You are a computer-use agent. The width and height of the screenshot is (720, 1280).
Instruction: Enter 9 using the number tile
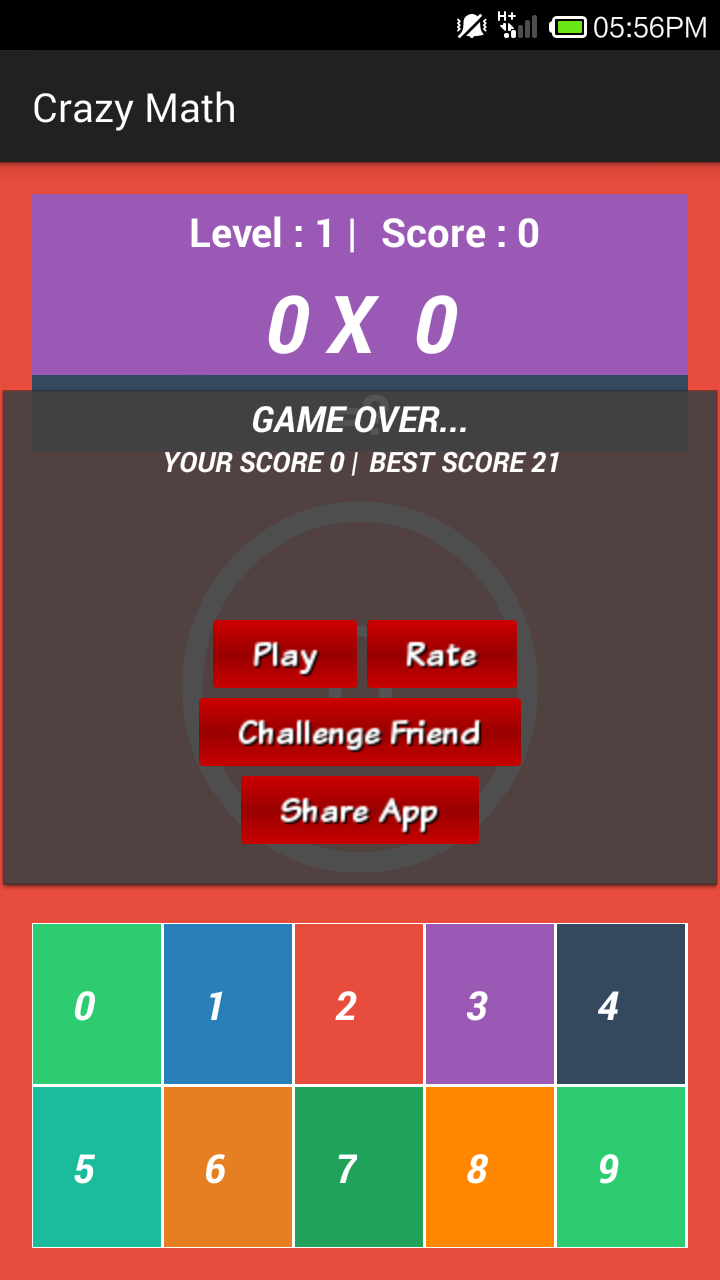point(621,1167)
